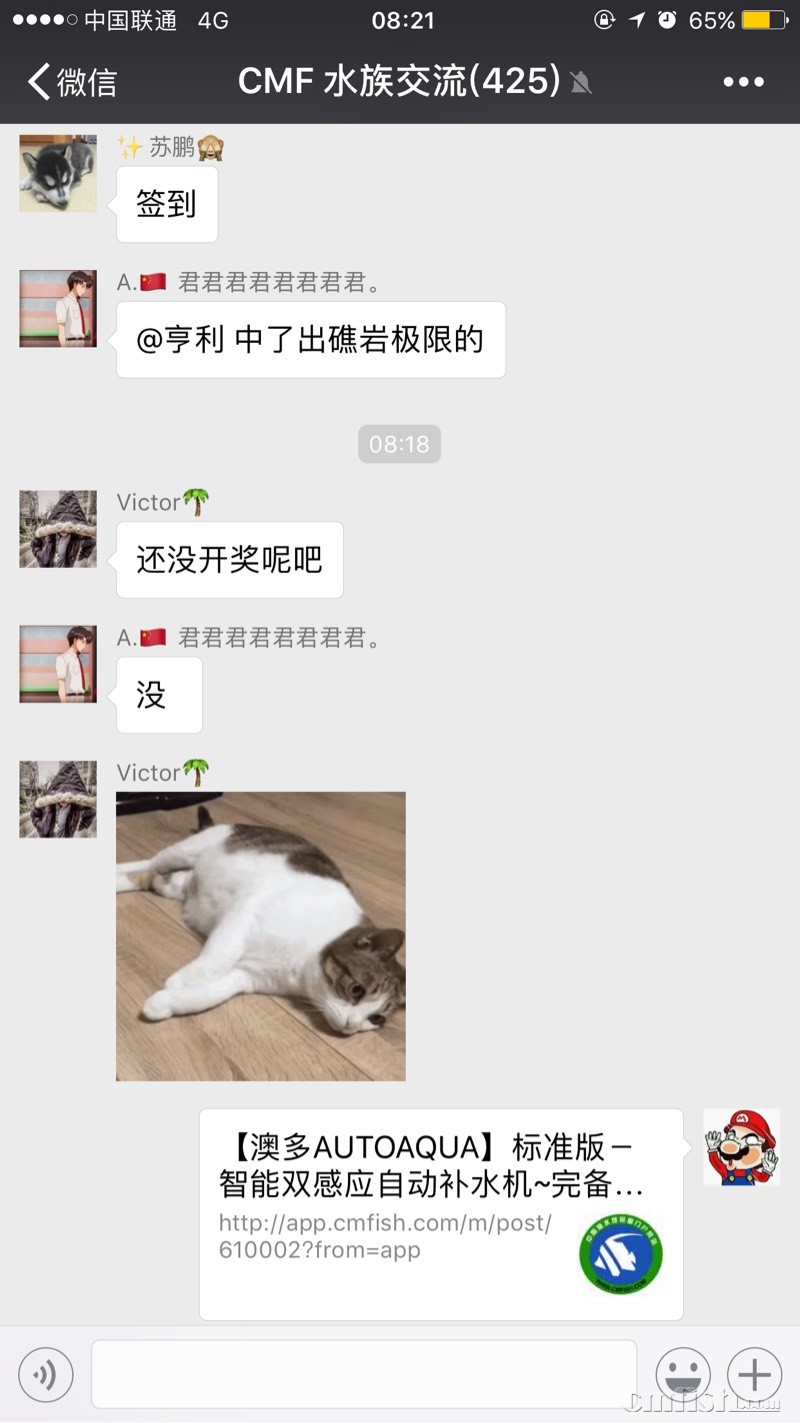Image resolution: width=800 pixels, height=1423 pixels.
Task: Open the 澳多AUTOAQUA shared link card
Action: [441, 1213]
